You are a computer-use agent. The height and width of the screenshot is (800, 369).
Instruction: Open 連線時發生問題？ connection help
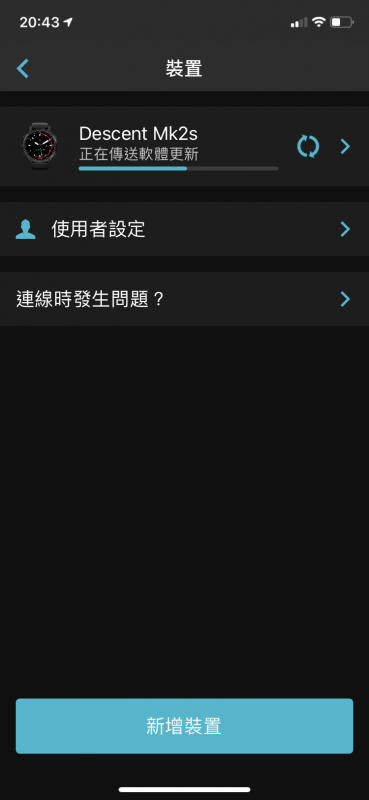(184, 299)
